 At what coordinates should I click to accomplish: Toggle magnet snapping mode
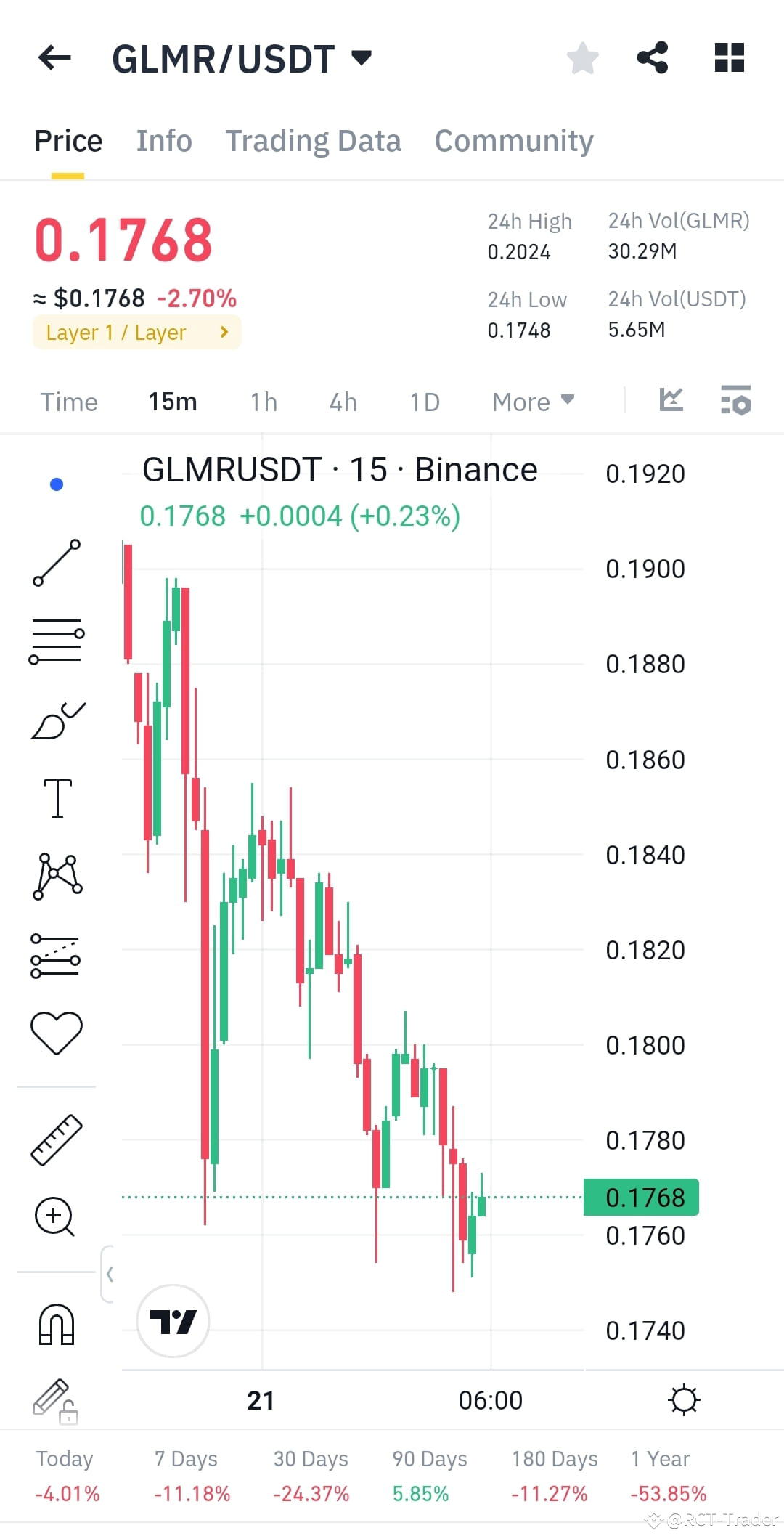point(57,1323)
